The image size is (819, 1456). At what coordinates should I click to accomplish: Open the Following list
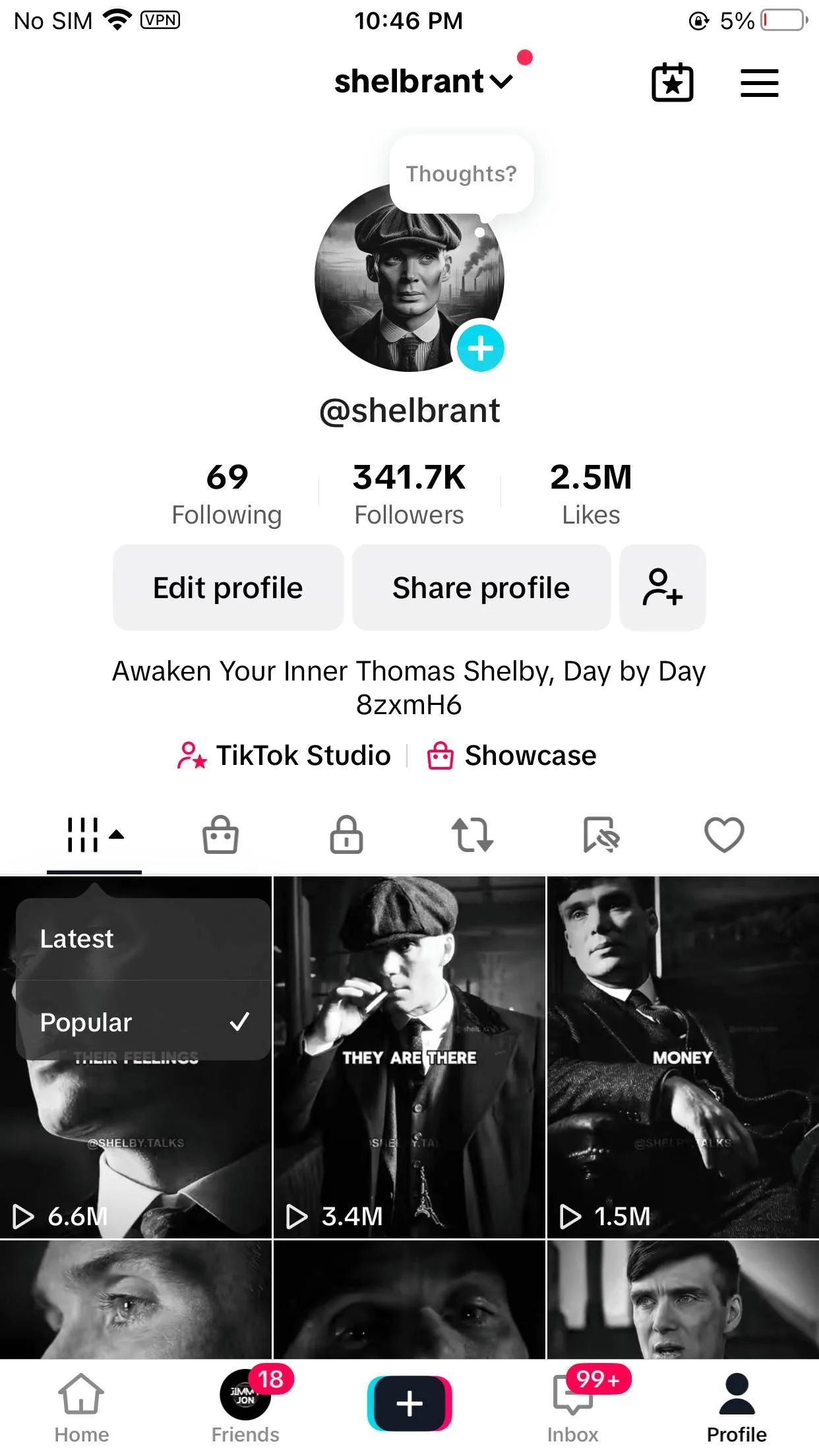tap(227, 495)
